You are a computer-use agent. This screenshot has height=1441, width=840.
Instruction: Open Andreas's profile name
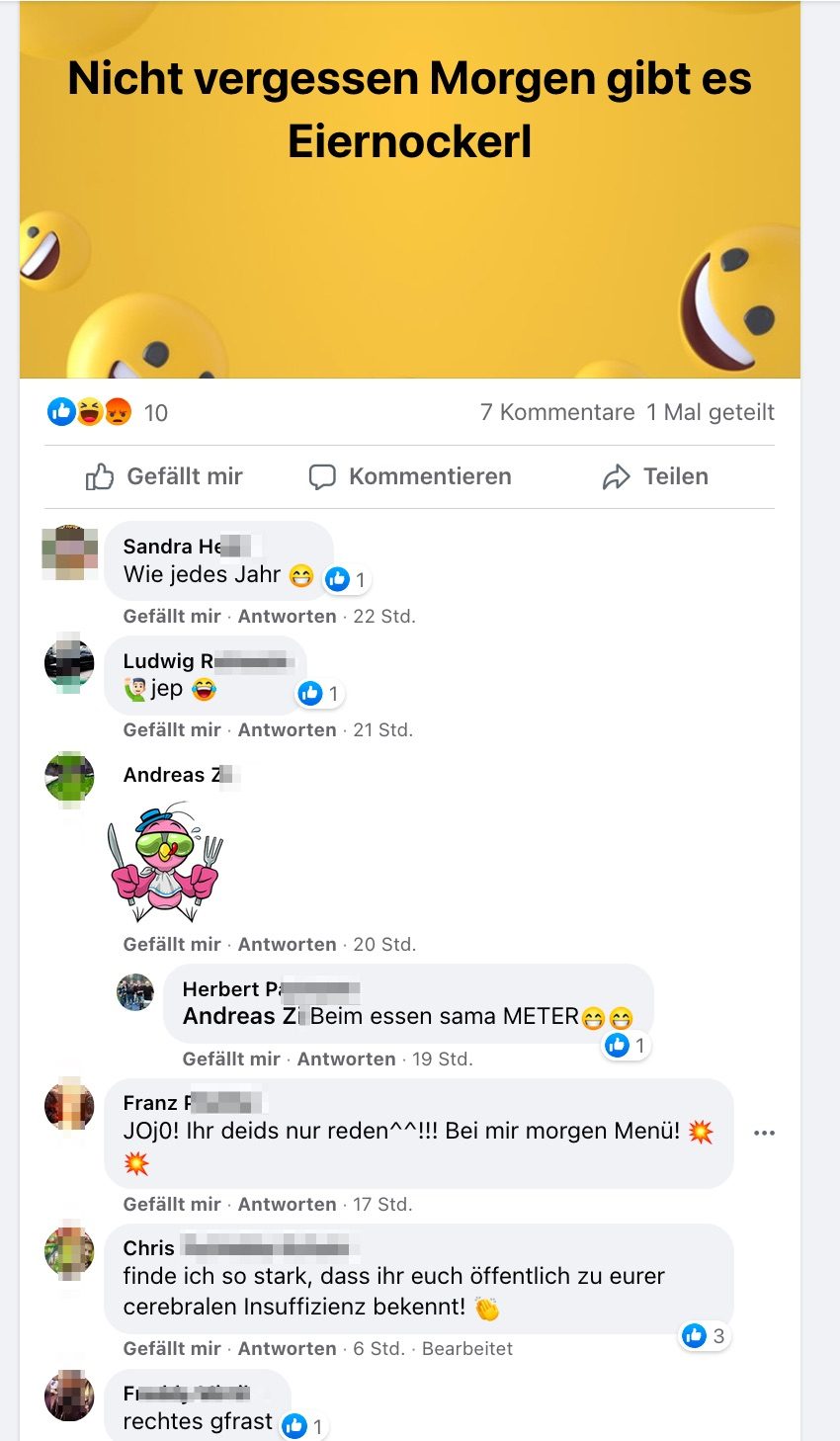pyautogui.click(x=180, y=775)
